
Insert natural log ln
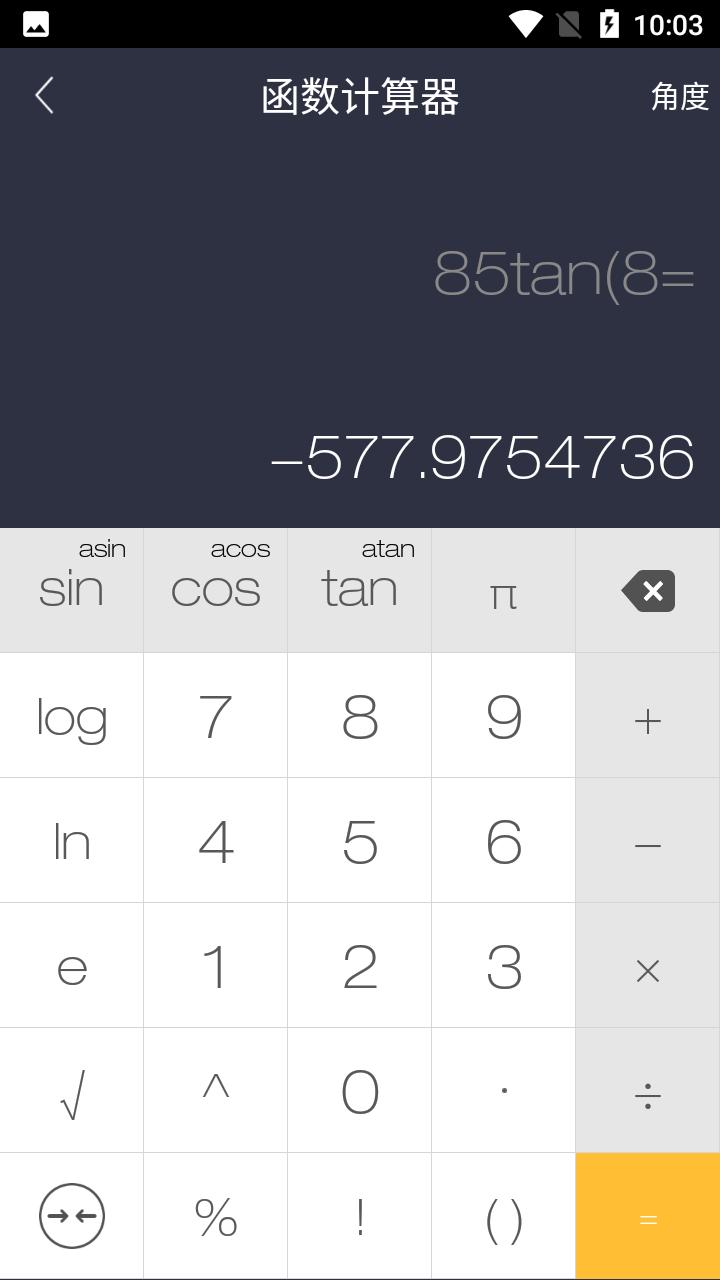(x=72, y=840)
